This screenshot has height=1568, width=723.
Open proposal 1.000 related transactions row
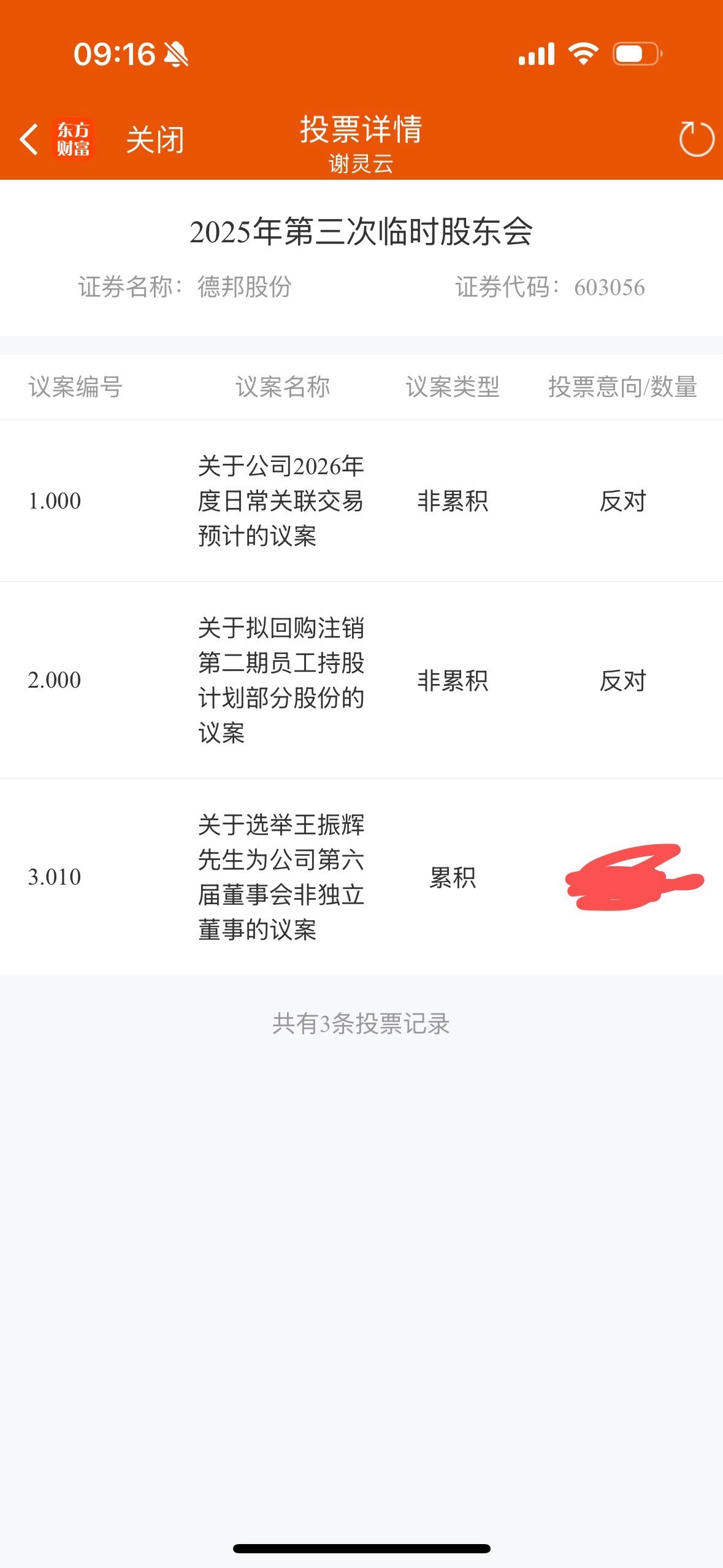(x=361, y=501)
